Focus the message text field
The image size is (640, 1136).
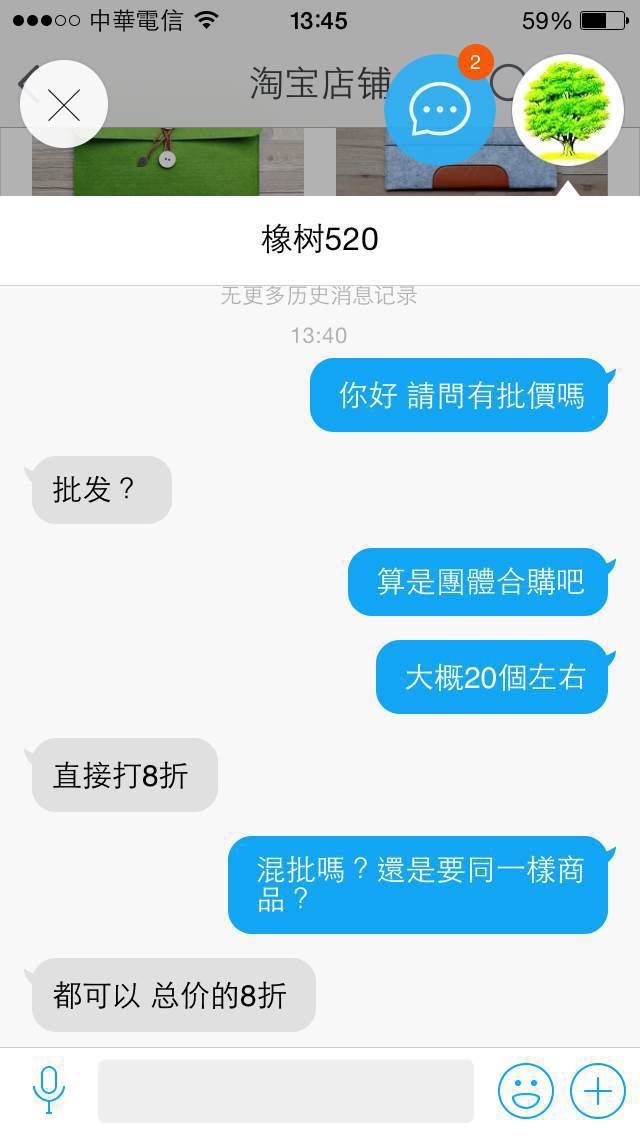click(286, 1091)
